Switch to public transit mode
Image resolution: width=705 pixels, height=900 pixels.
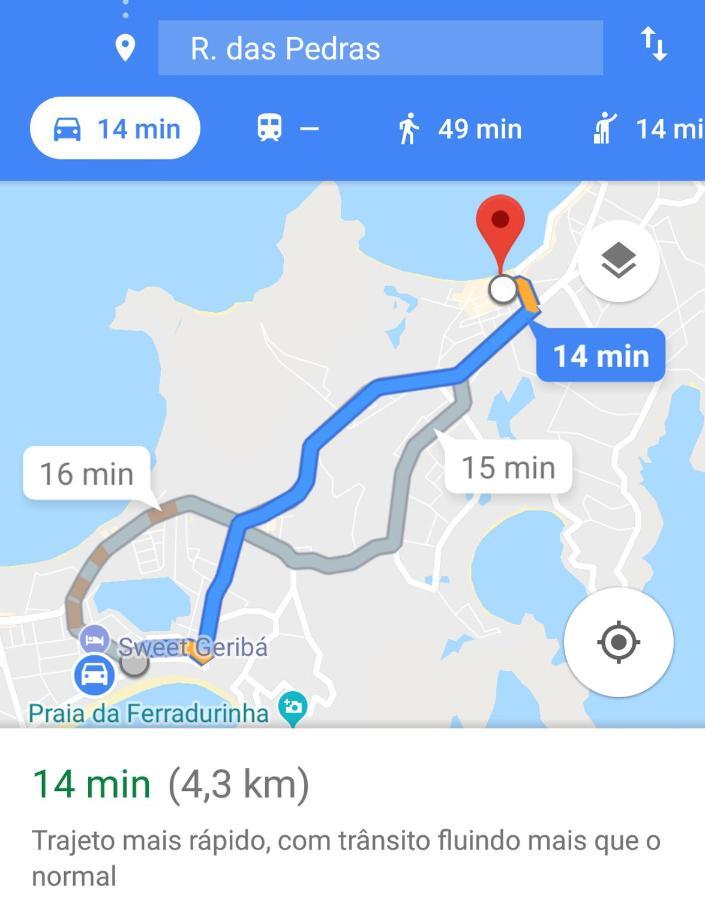click(288, 129)
